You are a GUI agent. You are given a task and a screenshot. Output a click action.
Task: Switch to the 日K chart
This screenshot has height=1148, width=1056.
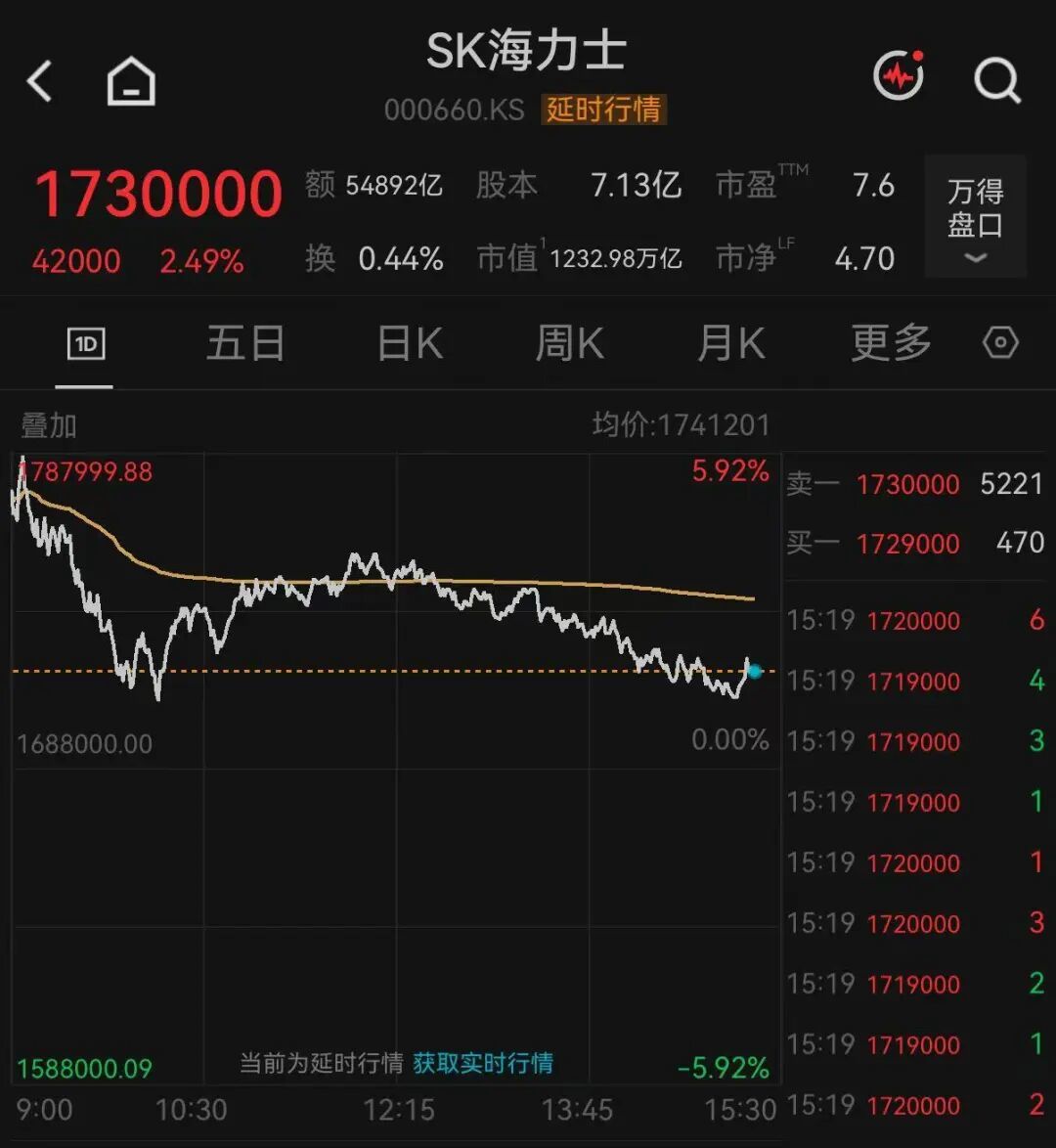tap(410, 342)
